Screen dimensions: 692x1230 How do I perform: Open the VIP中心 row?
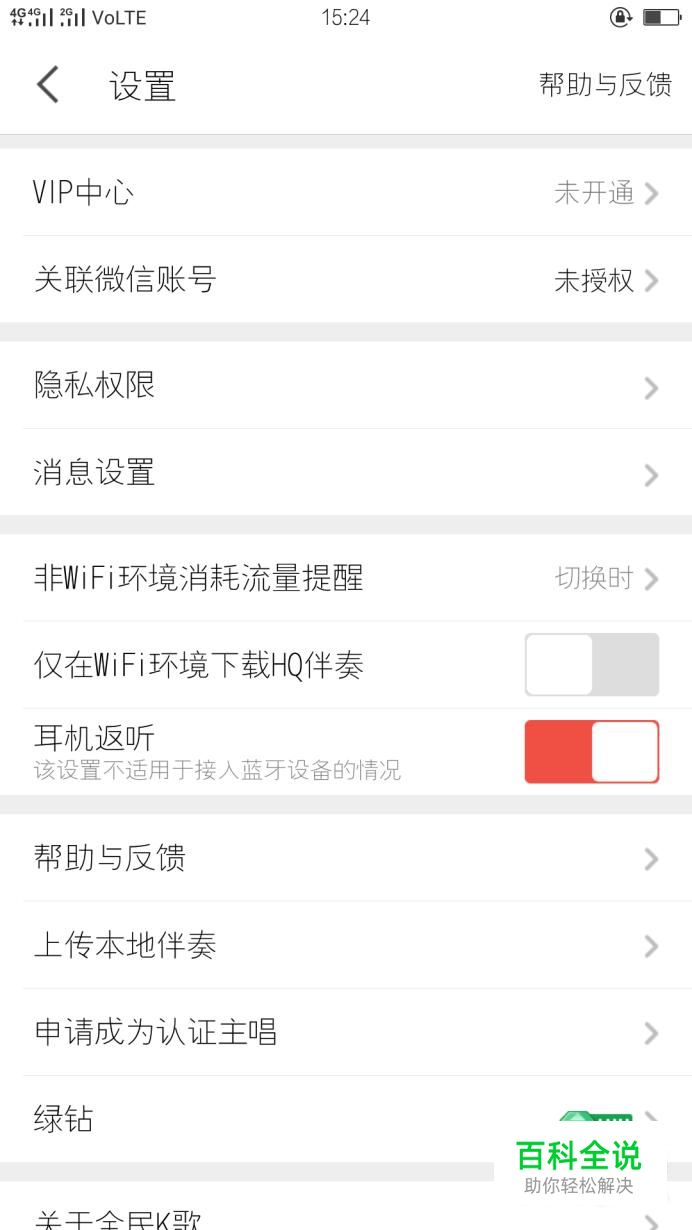346,192
